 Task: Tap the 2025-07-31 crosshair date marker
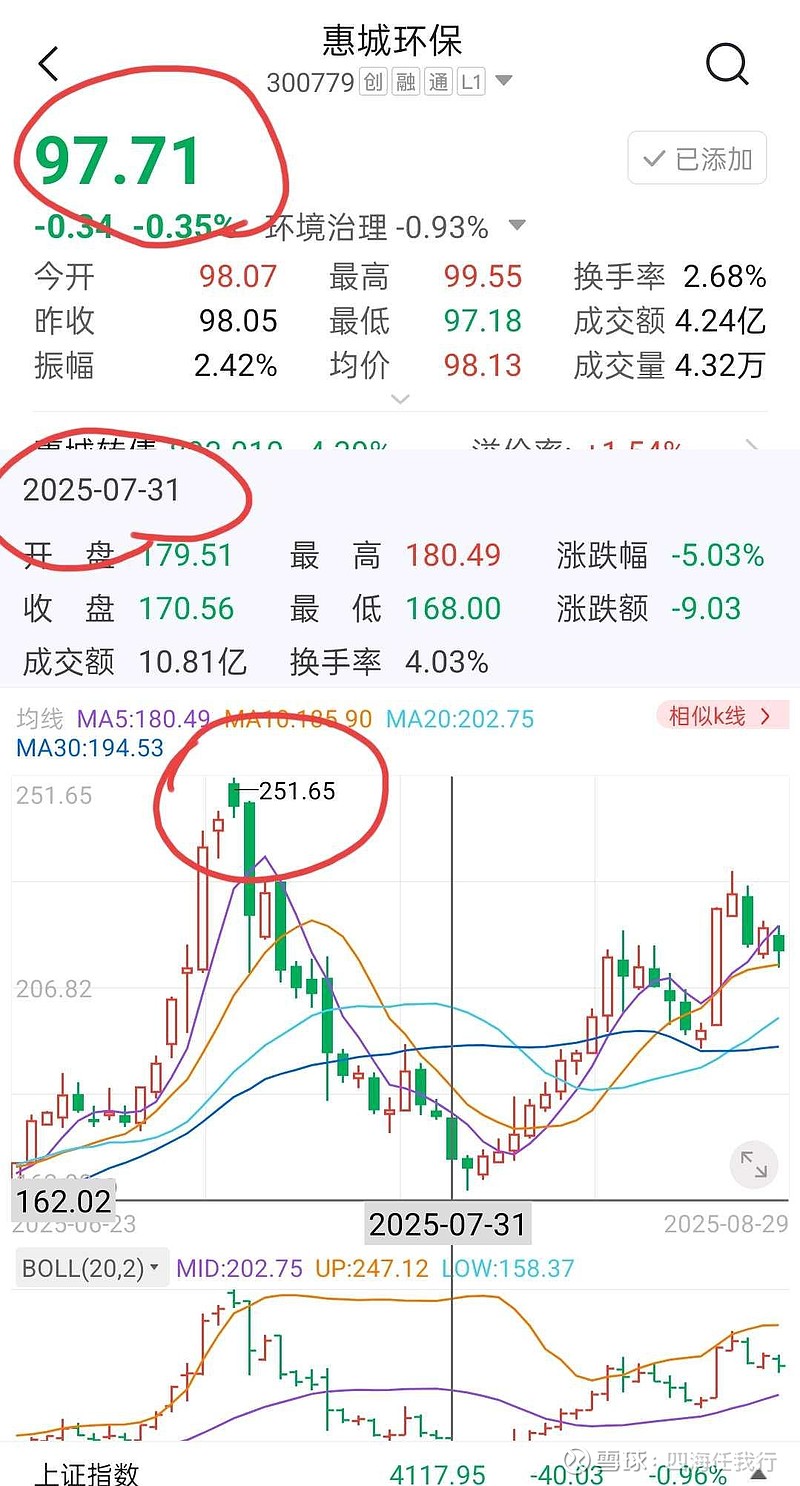[447, 1224]
